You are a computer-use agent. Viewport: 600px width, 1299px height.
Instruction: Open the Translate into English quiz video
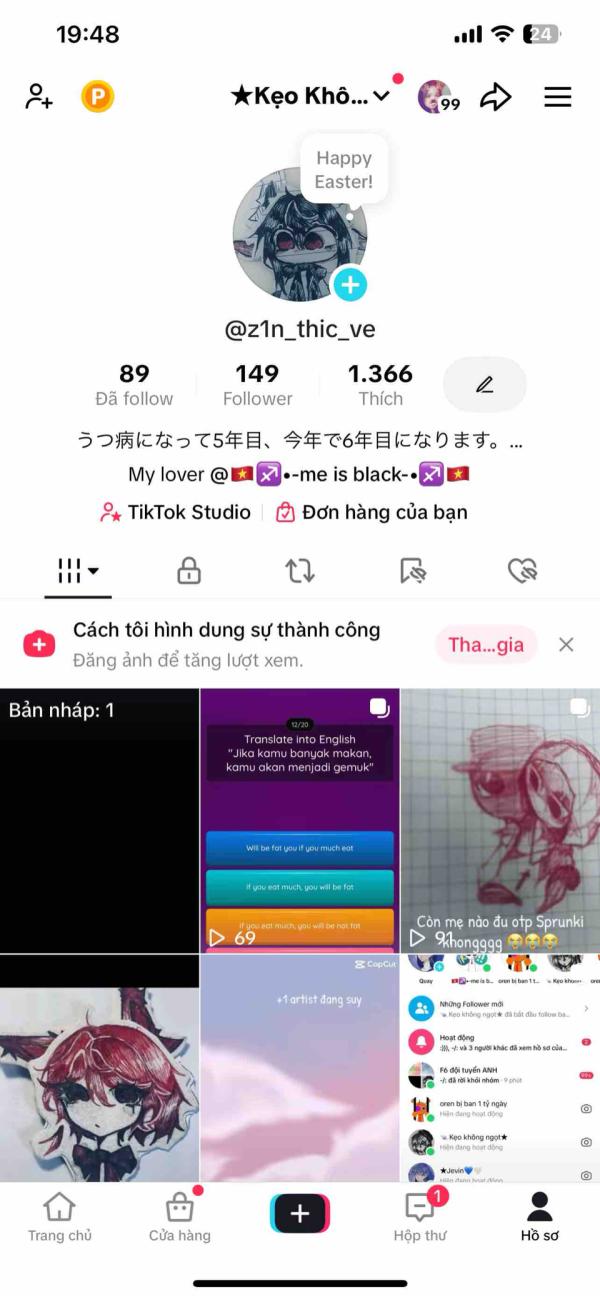tap(300, 821)
